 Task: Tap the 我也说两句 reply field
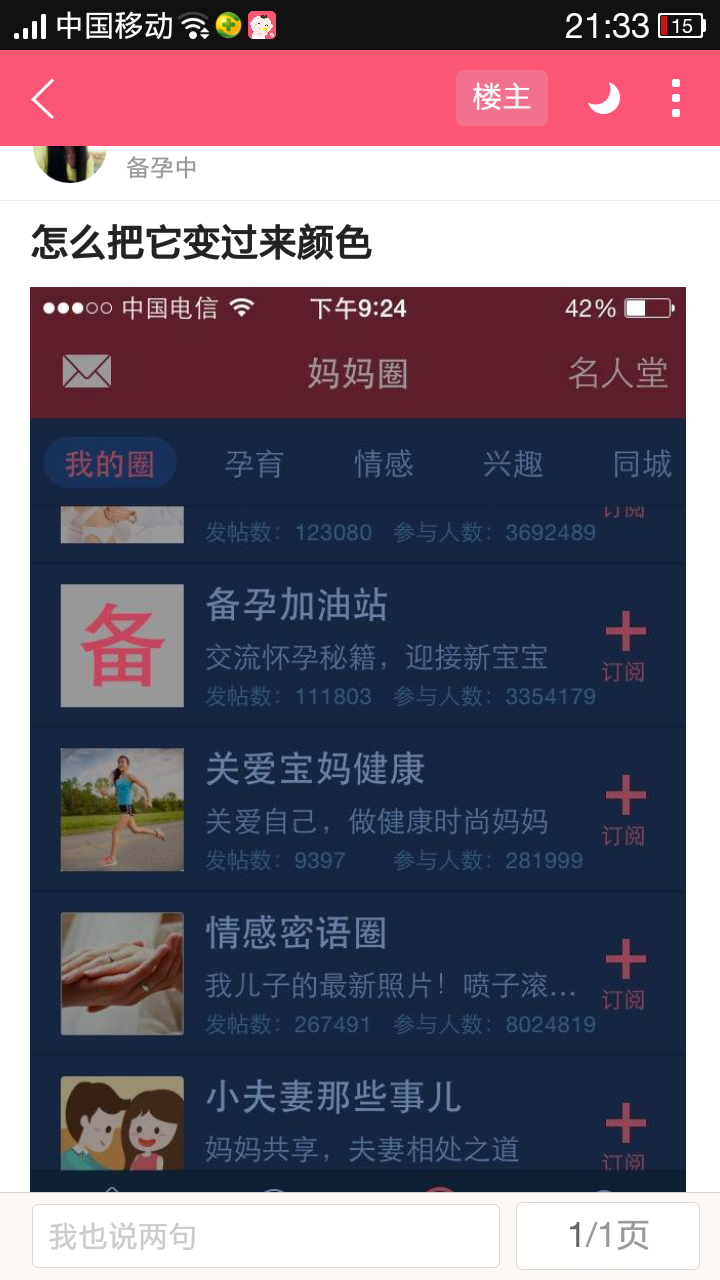pos(266,1236)
